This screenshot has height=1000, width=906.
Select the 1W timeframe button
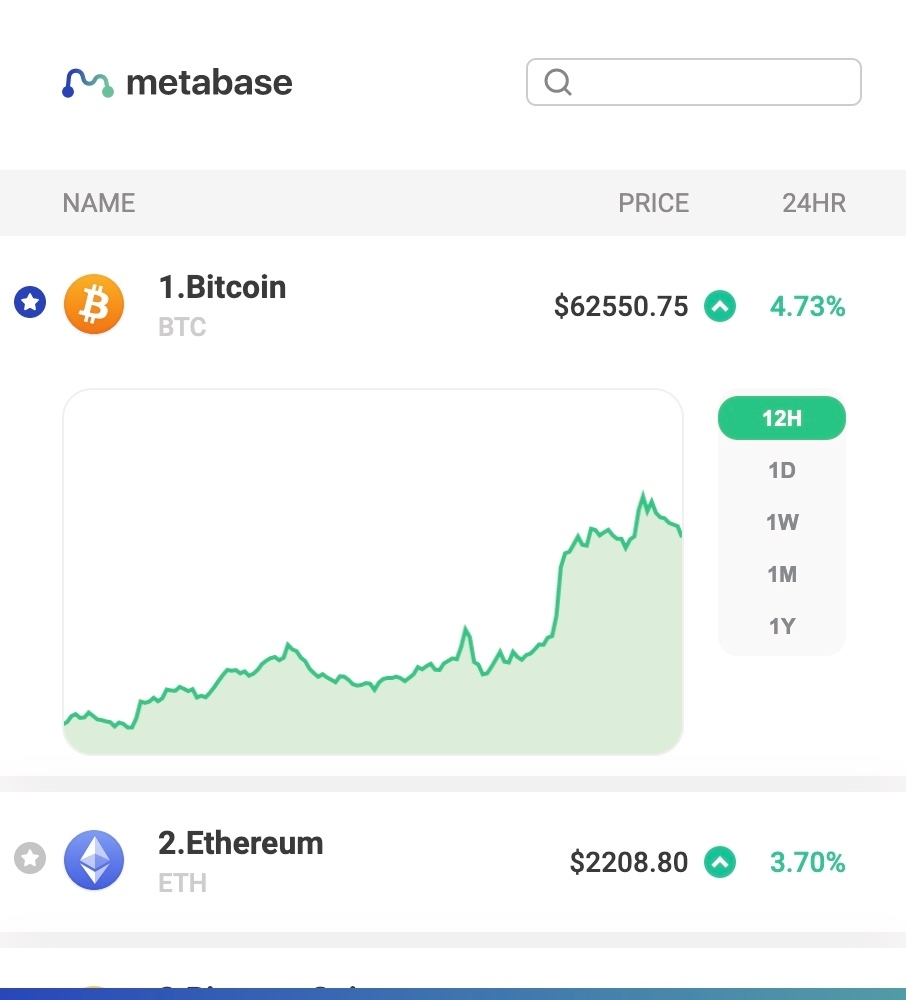coord(781,522)
